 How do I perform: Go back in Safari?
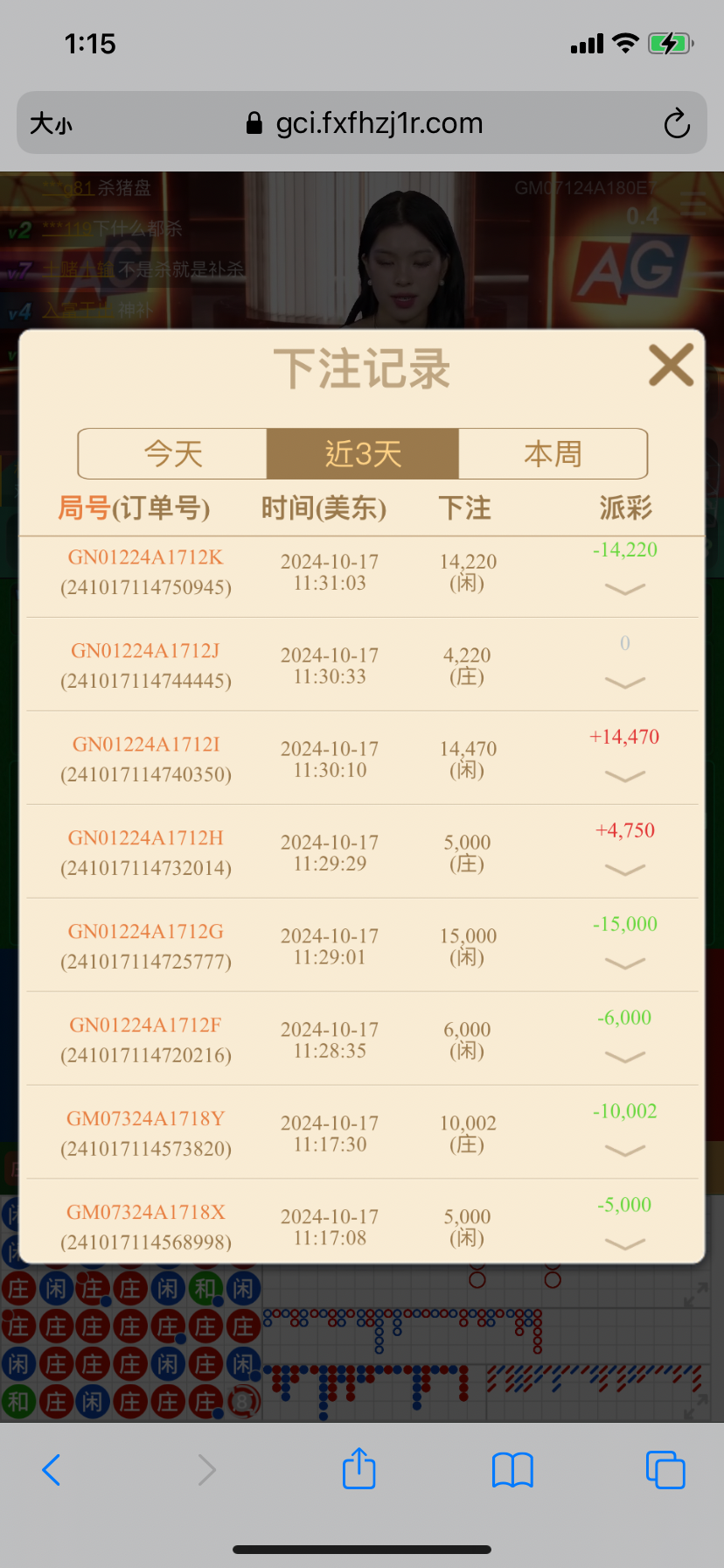tap(52, 1470)
